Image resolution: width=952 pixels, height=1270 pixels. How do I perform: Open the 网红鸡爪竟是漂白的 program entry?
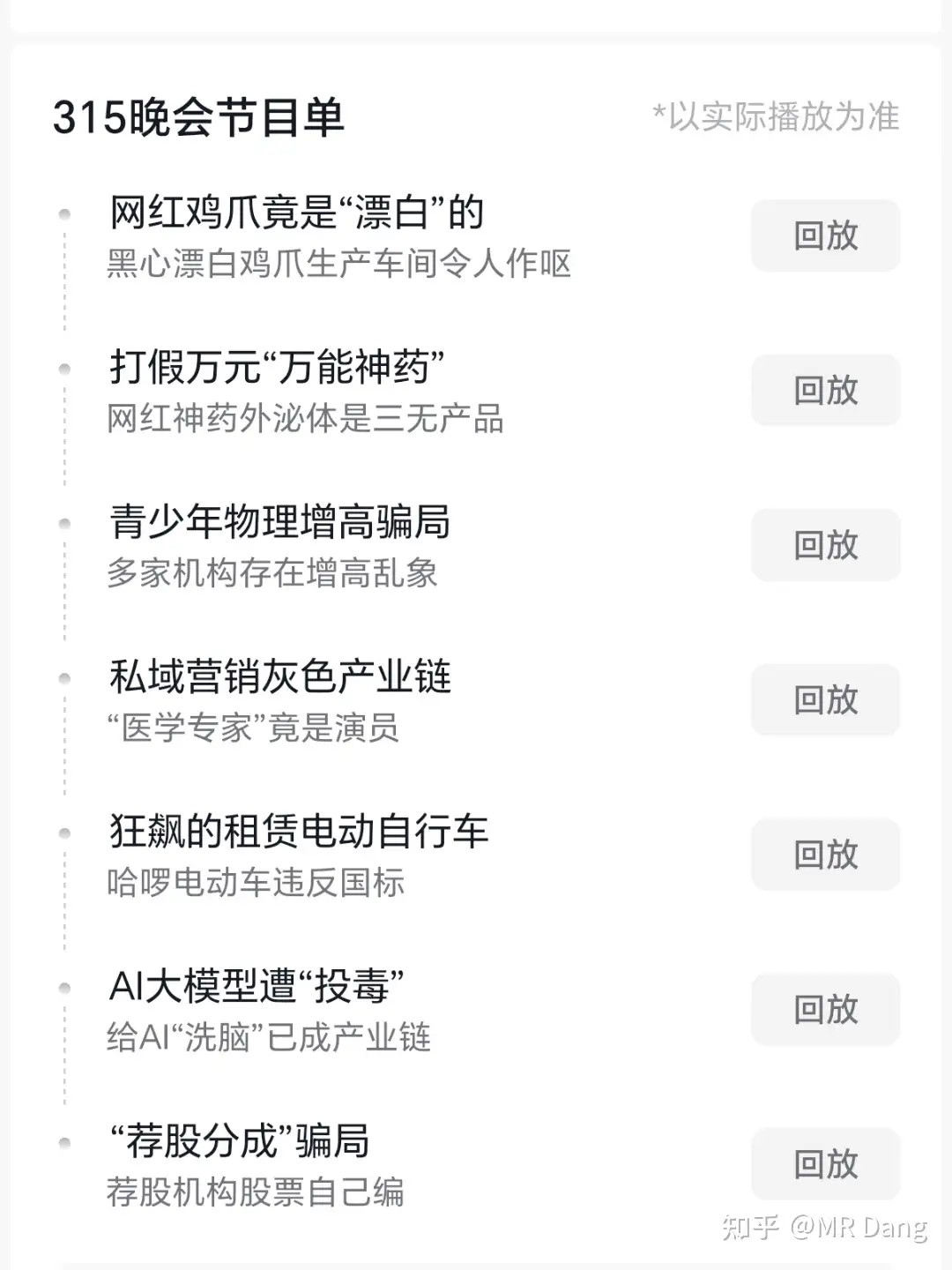[295, 212]
